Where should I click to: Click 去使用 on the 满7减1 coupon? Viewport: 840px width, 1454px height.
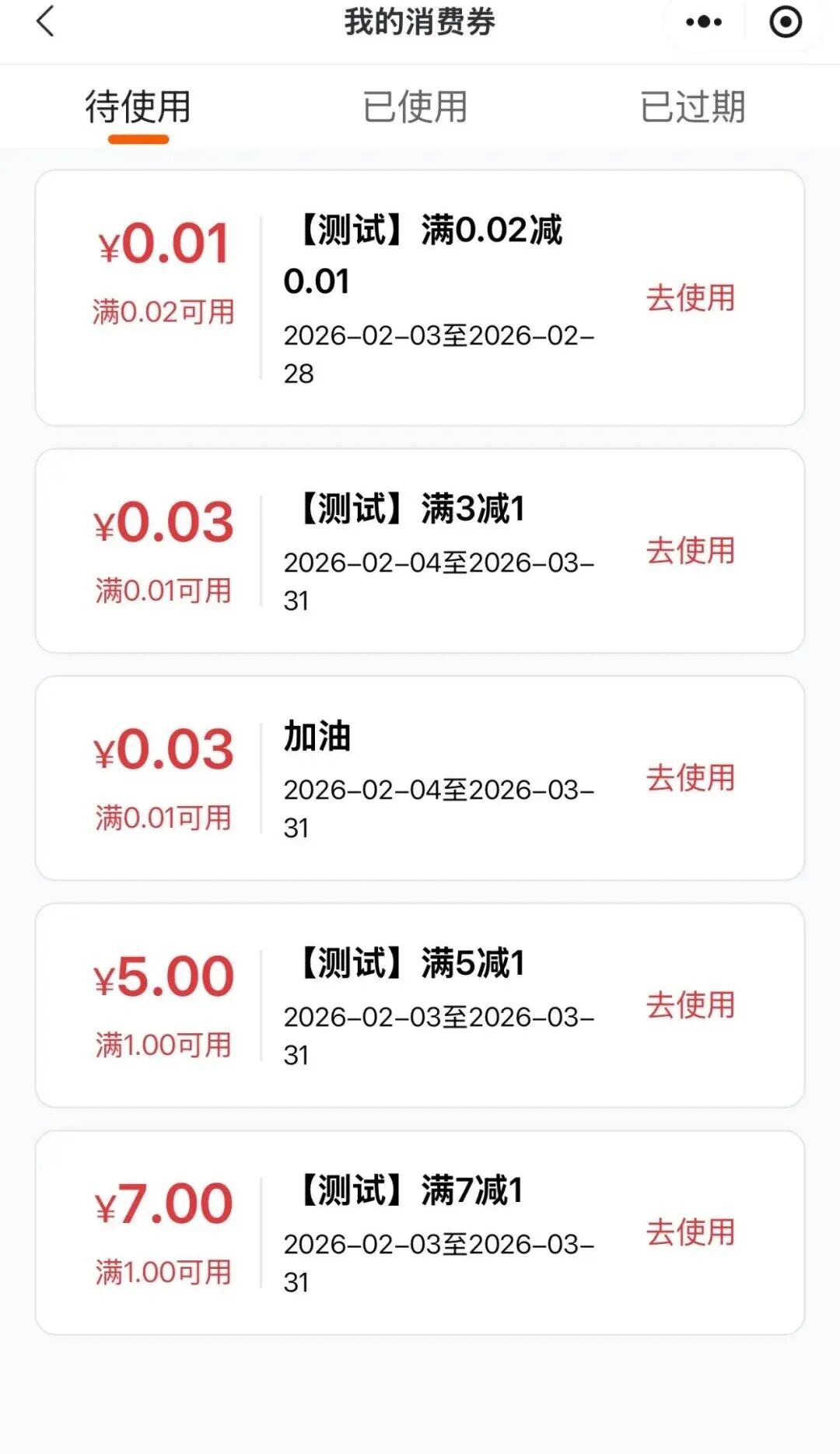(x=691, y=1232)
